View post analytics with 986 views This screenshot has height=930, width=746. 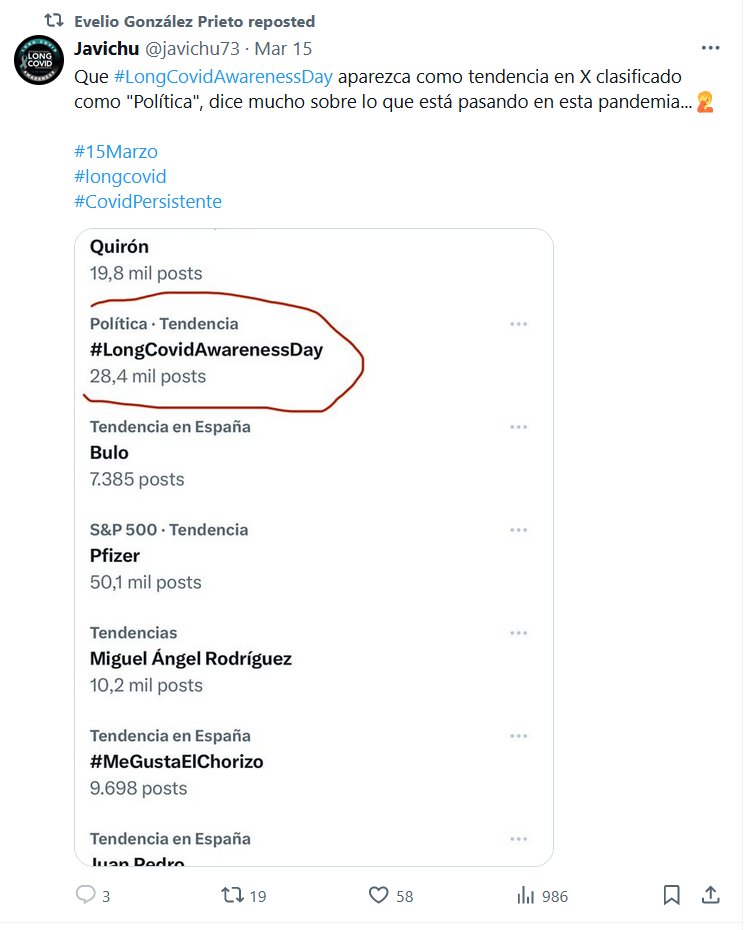[x=527, y=896]
